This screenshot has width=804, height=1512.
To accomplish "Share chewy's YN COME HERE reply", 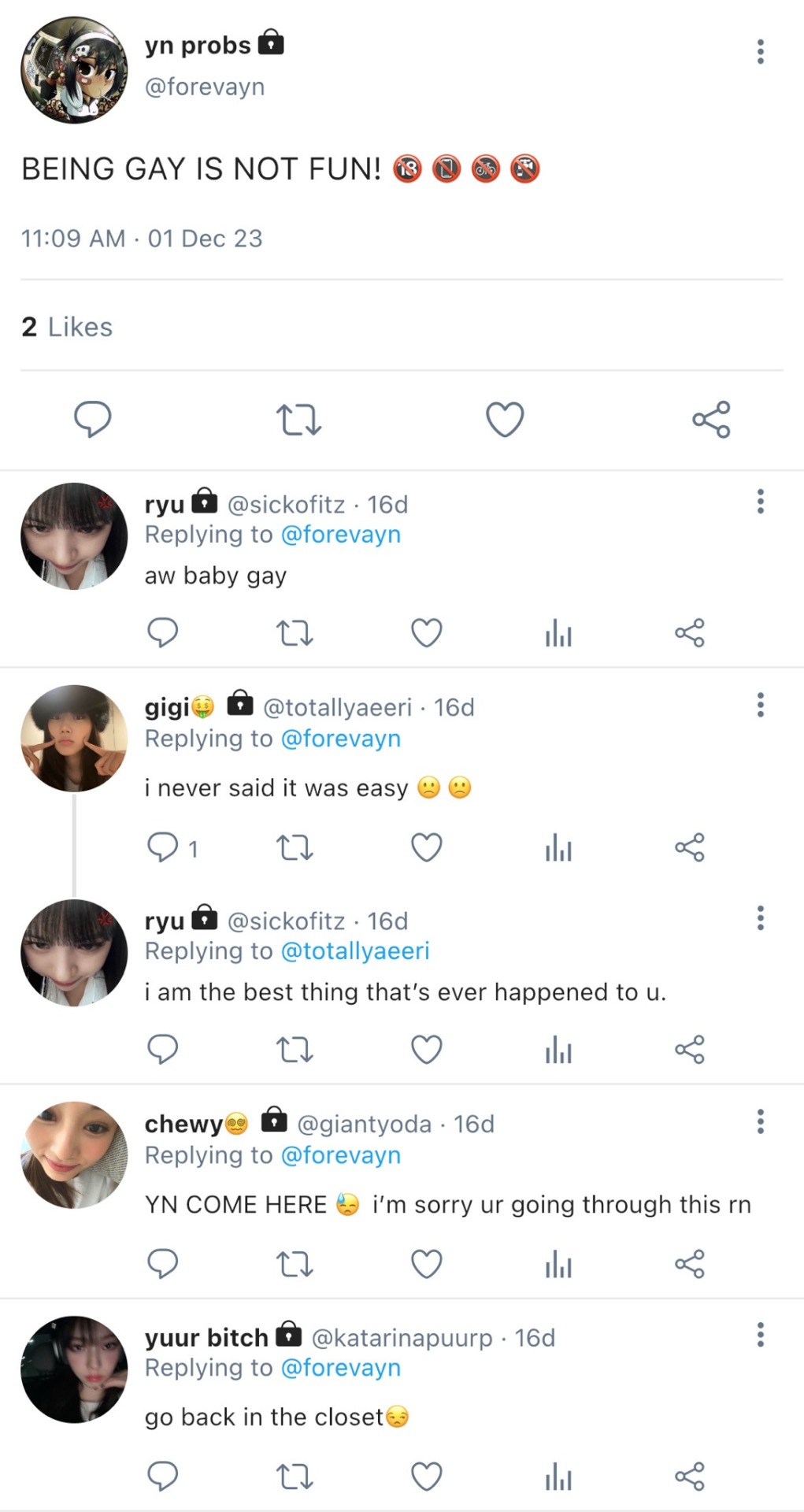I will click(689, 1264).
